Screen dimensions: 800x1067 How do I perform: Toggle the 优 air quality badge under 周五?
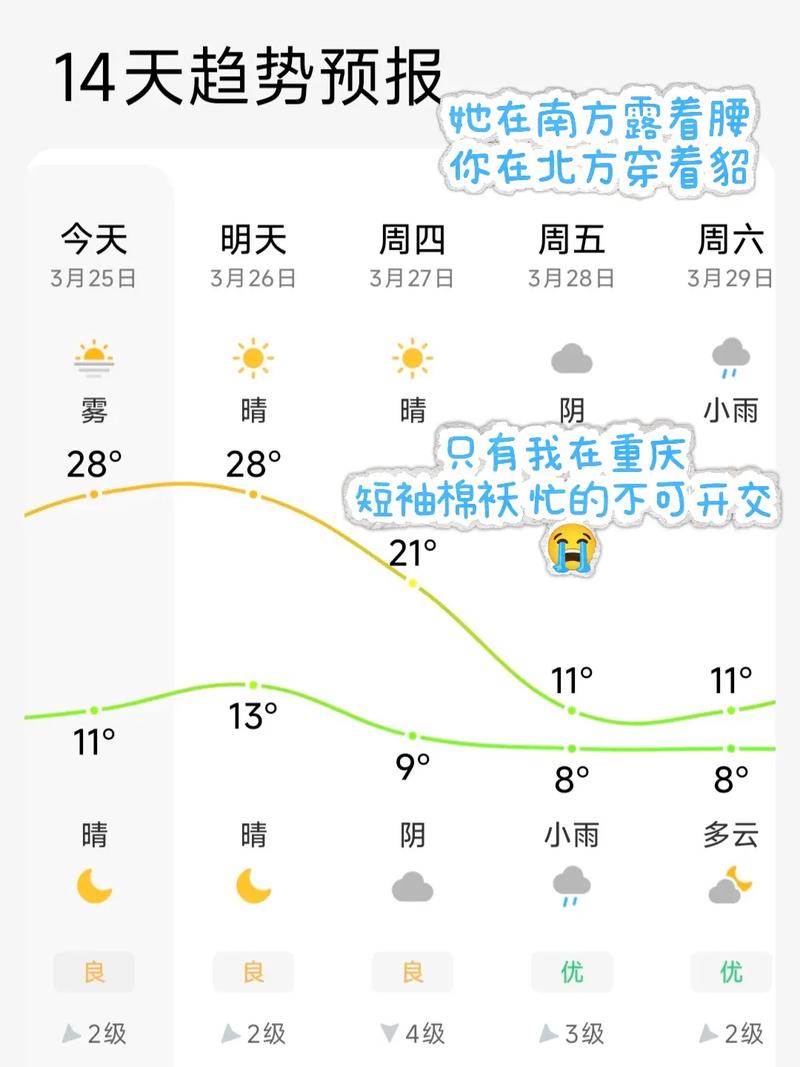[x=573, y=970]
